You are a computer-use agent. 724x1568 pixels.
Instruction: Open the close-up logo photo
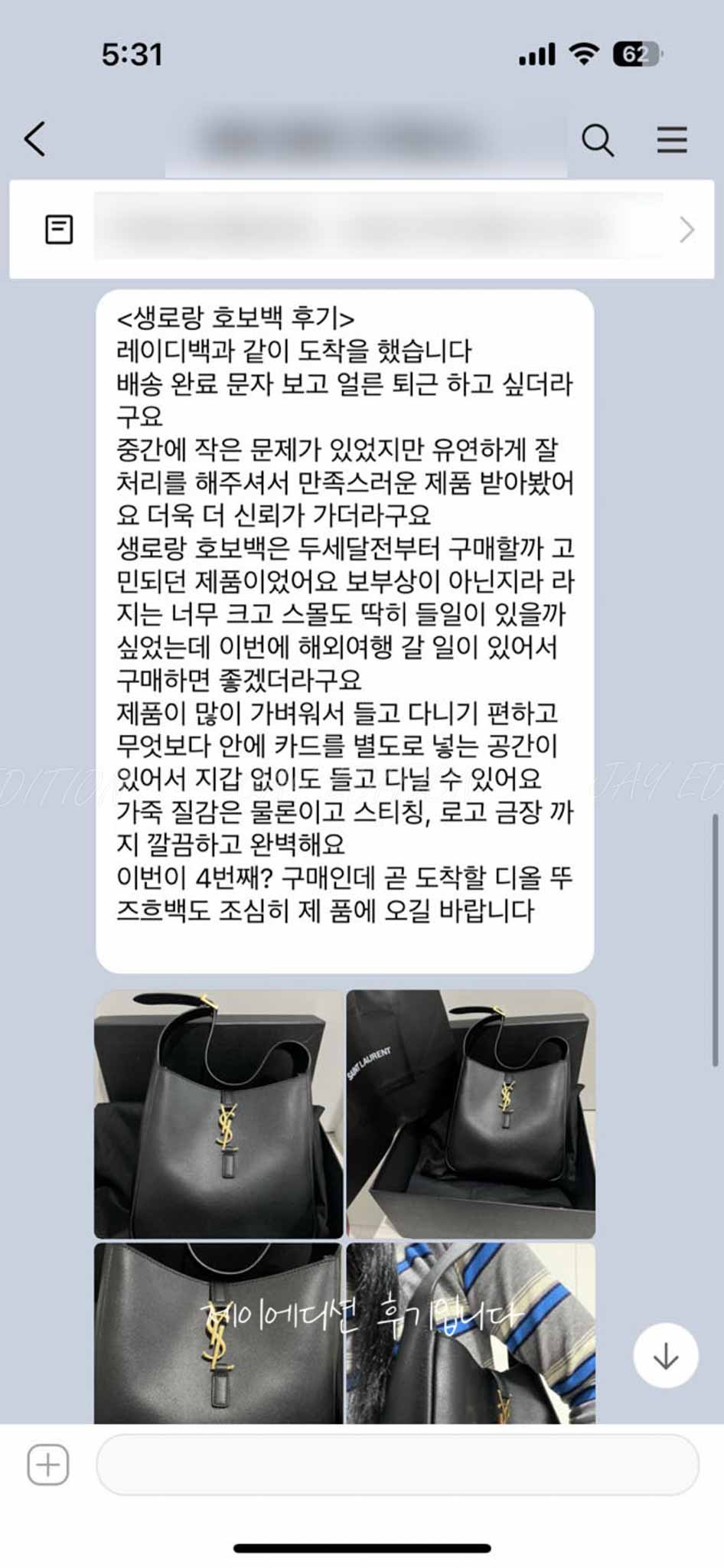(218, 1334)
